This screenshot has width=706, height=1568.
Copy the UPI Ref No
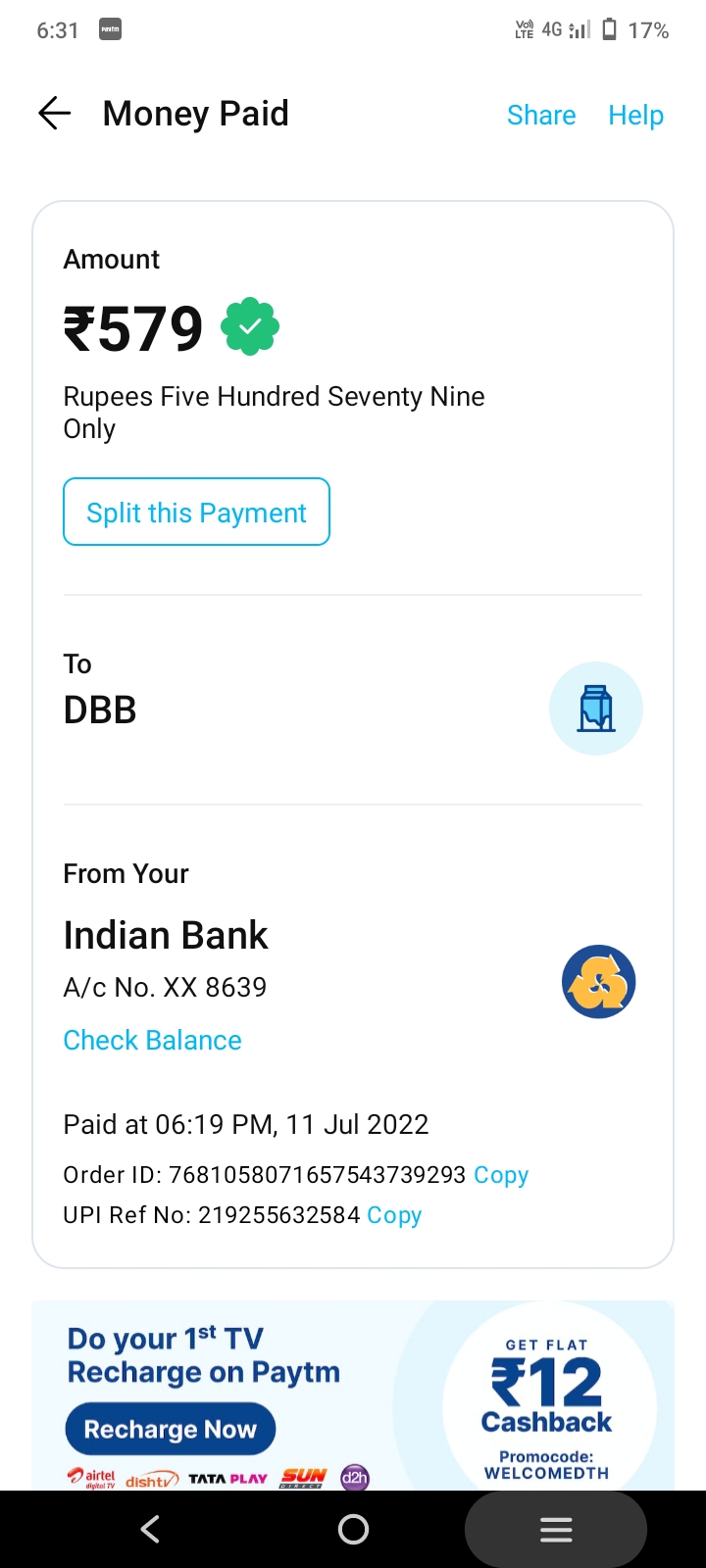[x=394, y=1214]
